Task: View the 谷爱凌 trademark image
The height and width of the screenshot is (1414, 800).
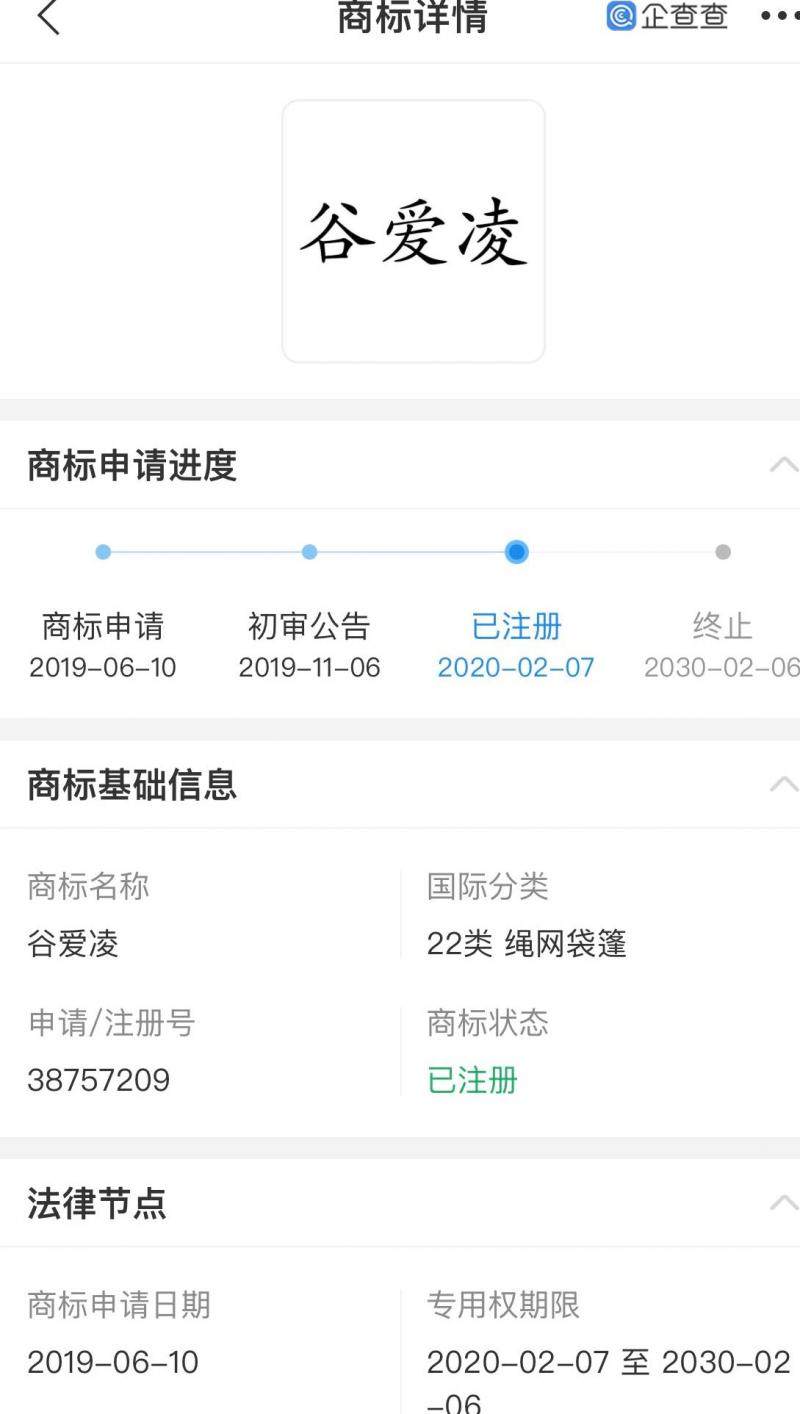Action: pos(413,231)
